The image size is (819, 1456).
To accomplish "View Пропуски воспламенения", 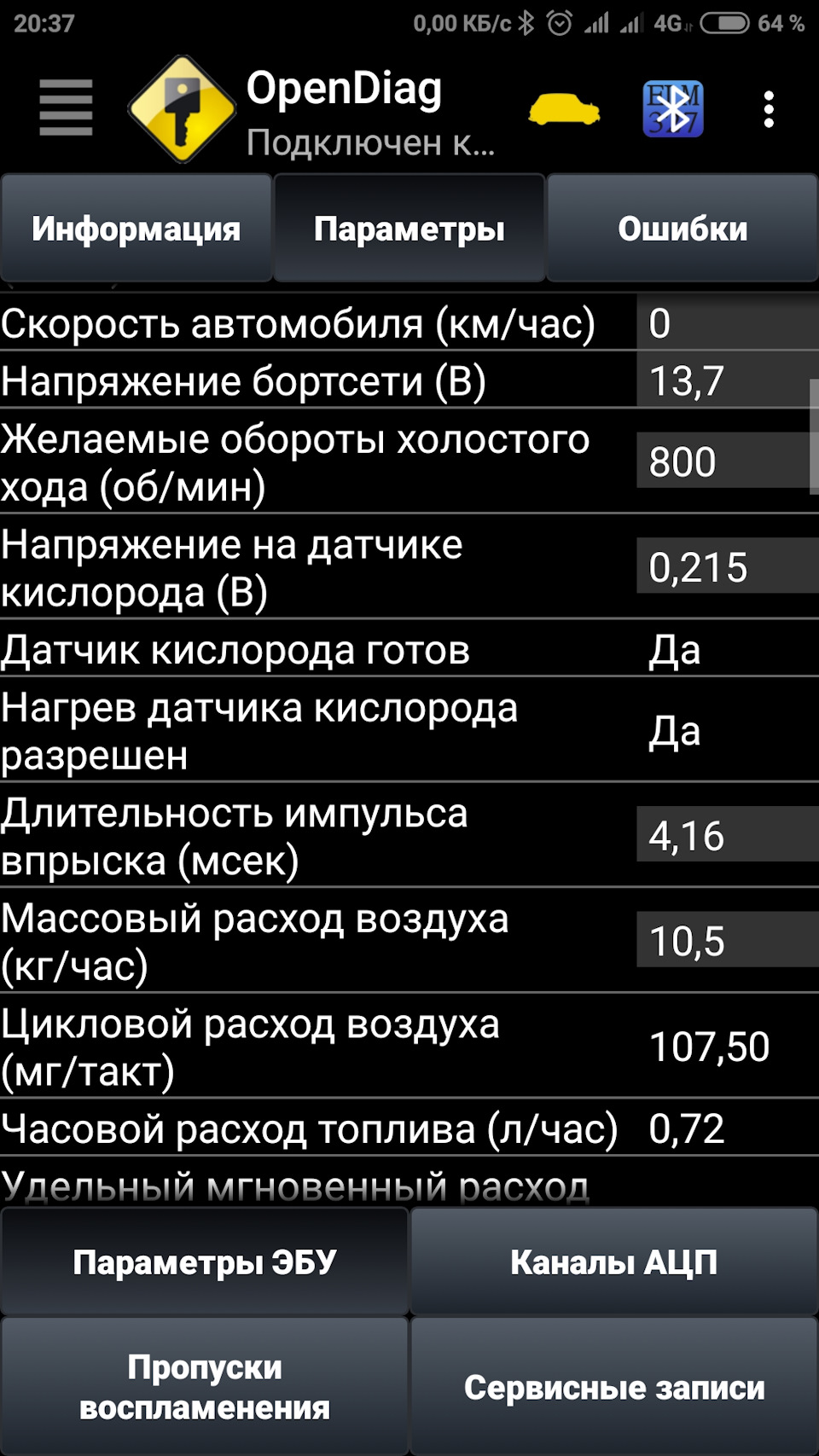I will 205,1387.
